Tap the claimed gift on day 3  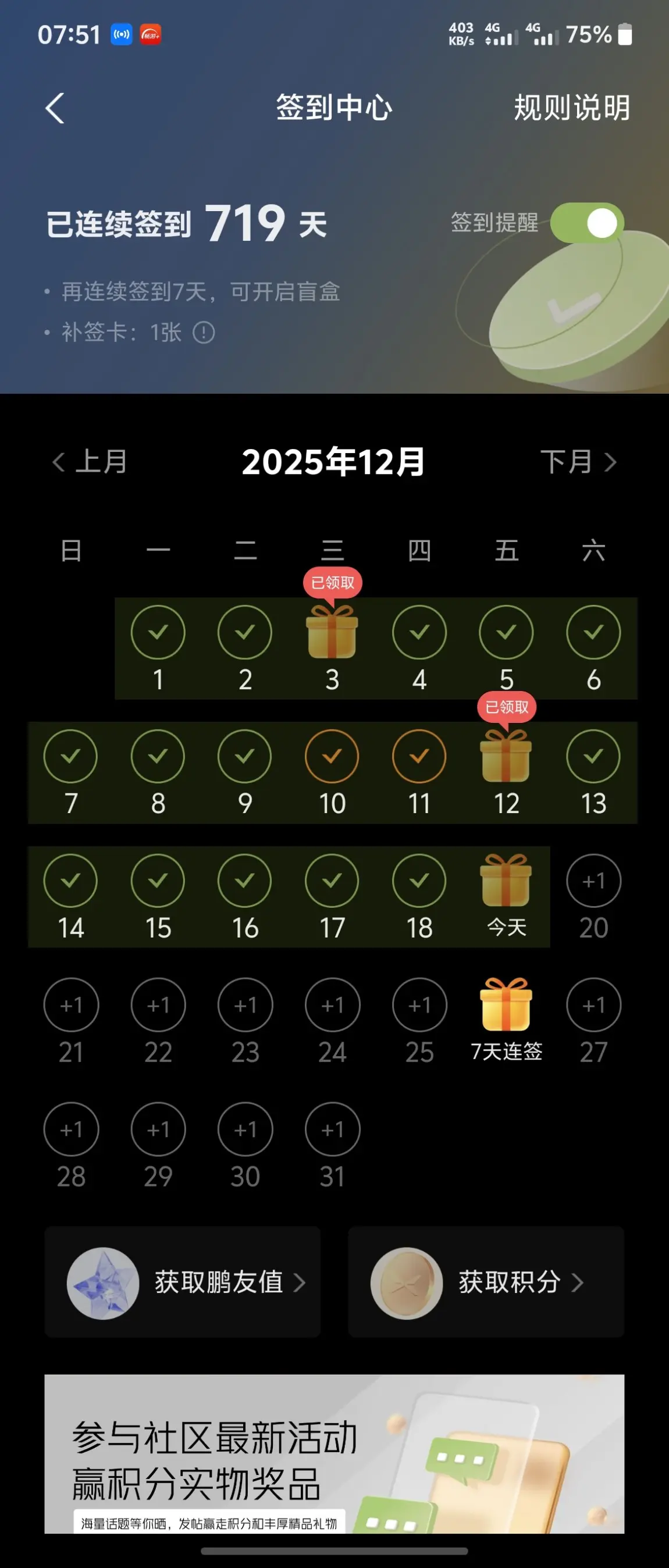[x=332, y=633]
